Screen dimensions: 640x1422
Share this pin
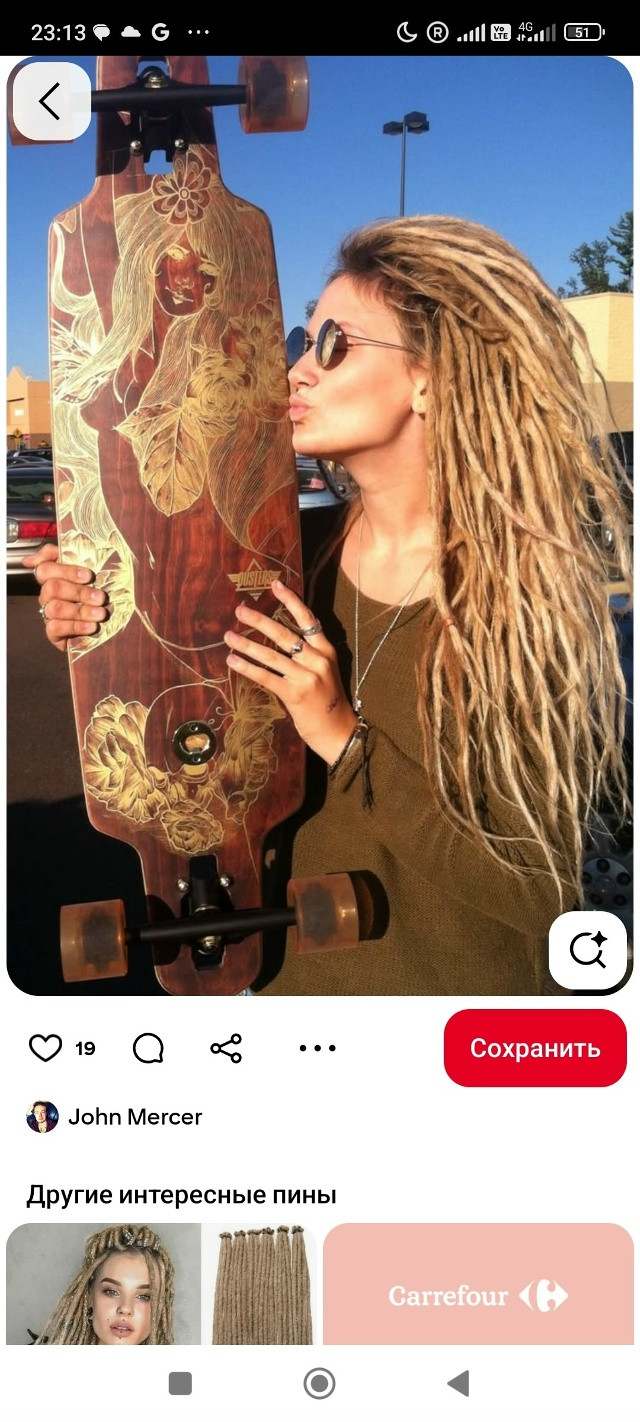pos(227,1048)
